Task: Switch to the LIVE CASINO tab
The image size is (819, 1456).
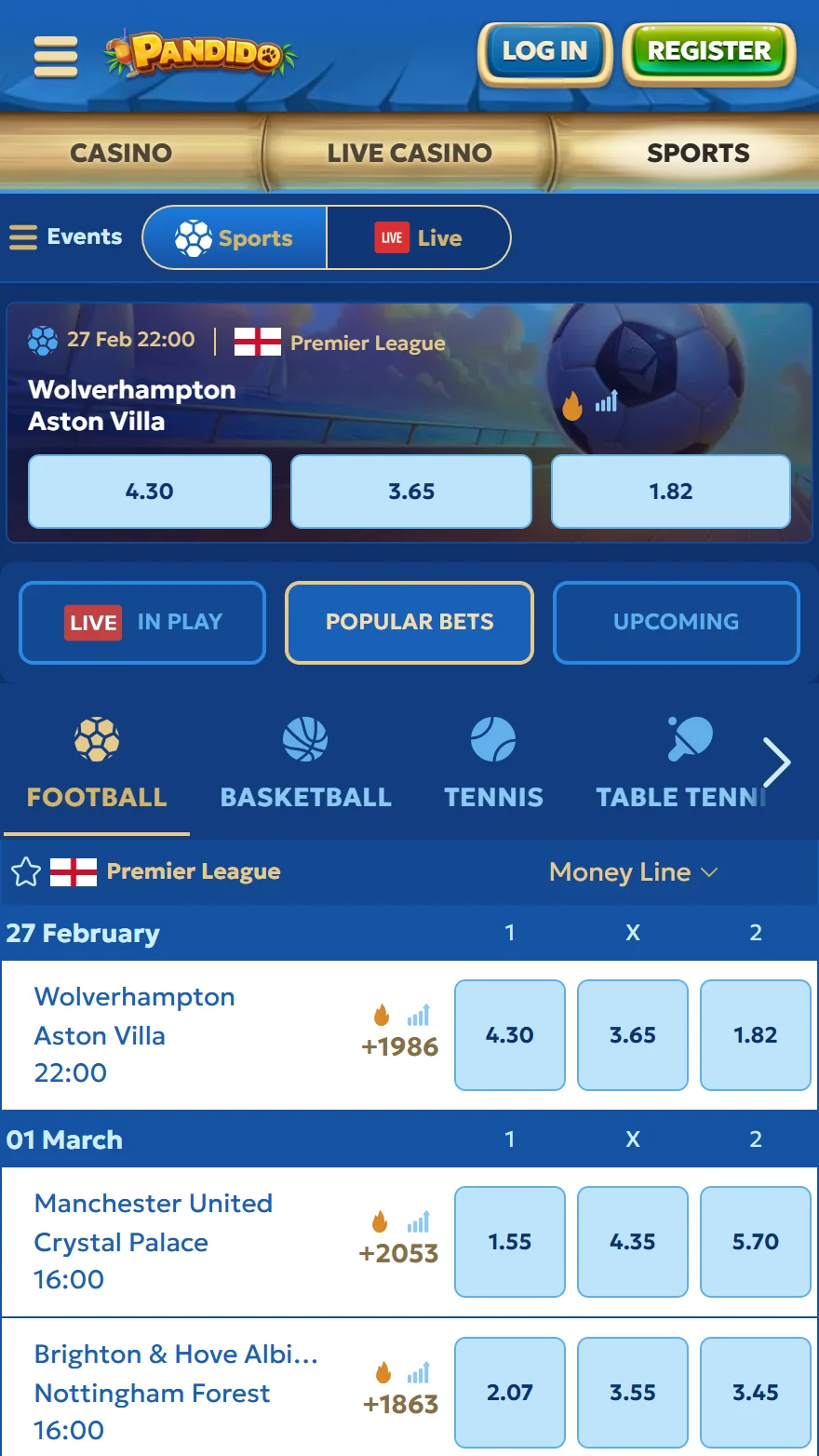Action: tap(409, 153)
